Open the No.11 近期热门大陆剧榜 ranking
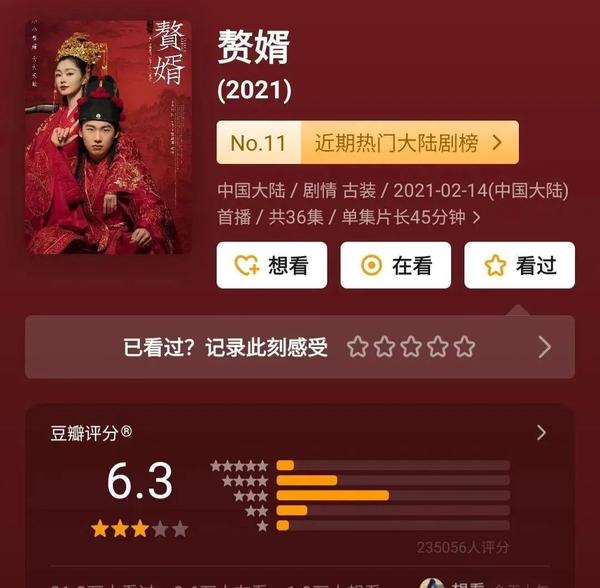The image size is (600, 588). 367,143
